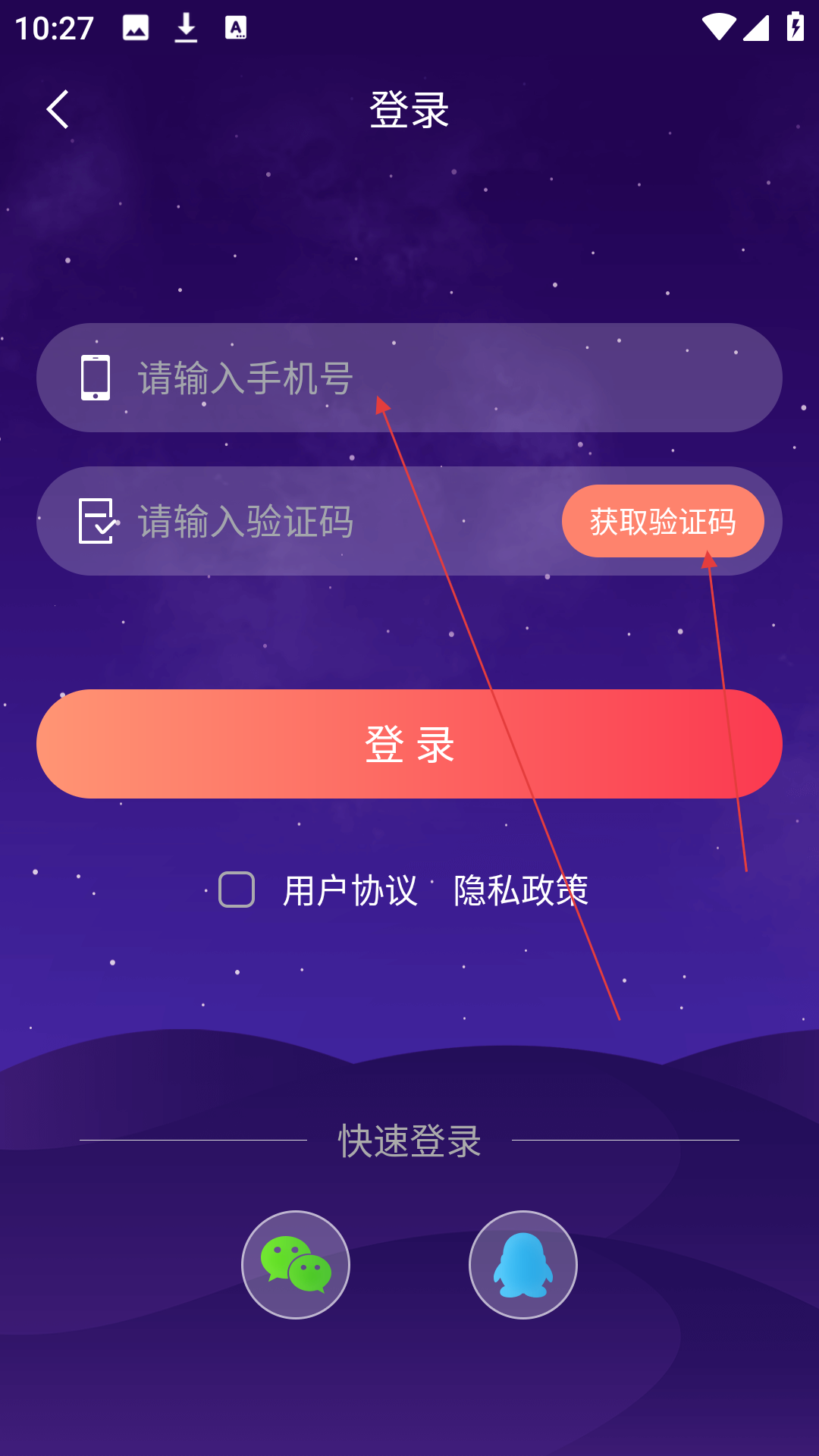The height and width of the screenshot is (1456, 819).
Task: Check the user agreement checkbox
Action: click(x=237, y=890)
